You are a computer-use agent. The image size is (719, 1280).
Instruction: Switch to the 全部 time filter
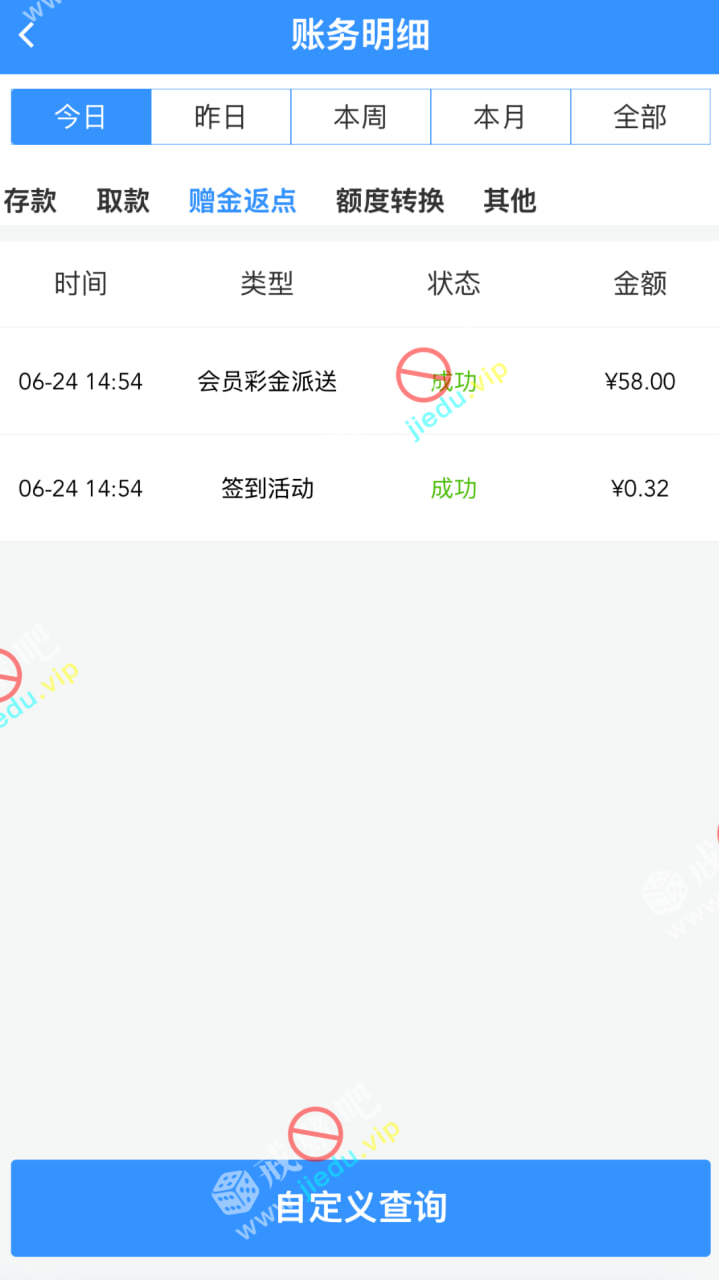click(640, 117)
